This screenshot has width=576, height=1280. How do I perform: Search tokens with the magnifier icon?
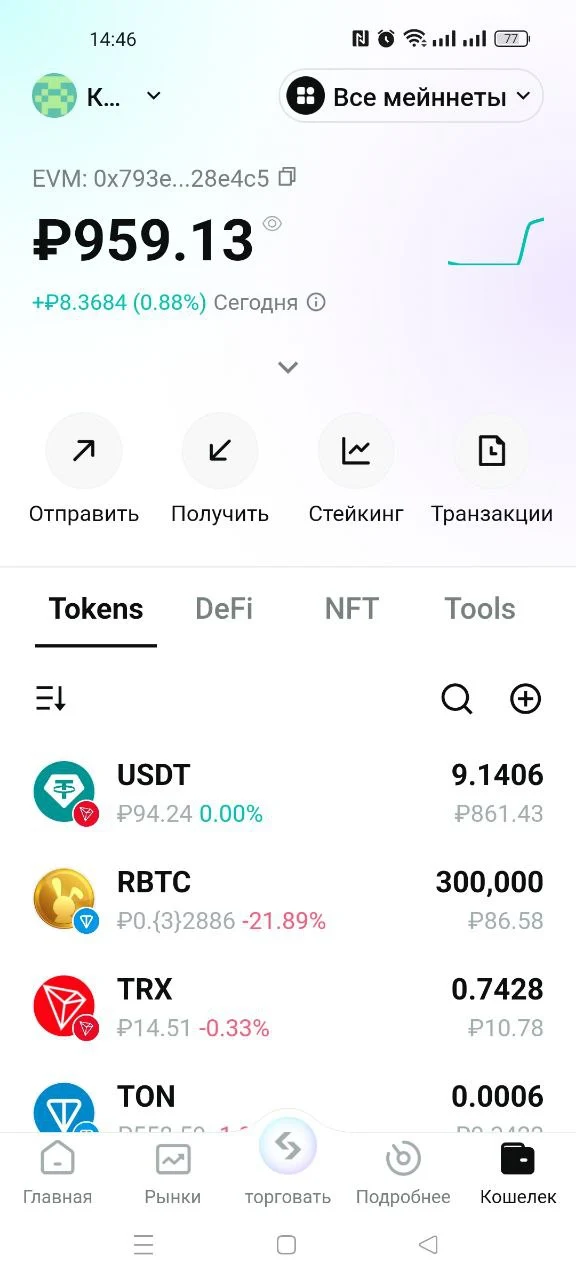pos(457,699)
